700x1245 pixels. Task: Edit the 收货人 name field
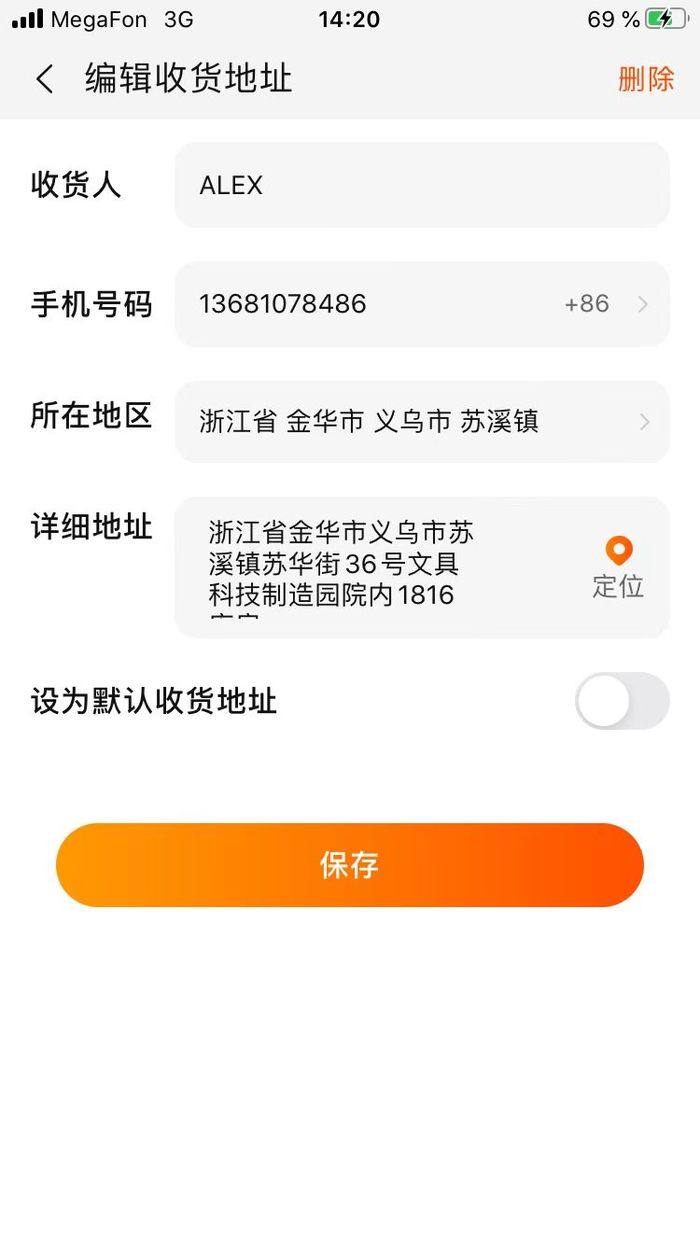tap(420, 185)
